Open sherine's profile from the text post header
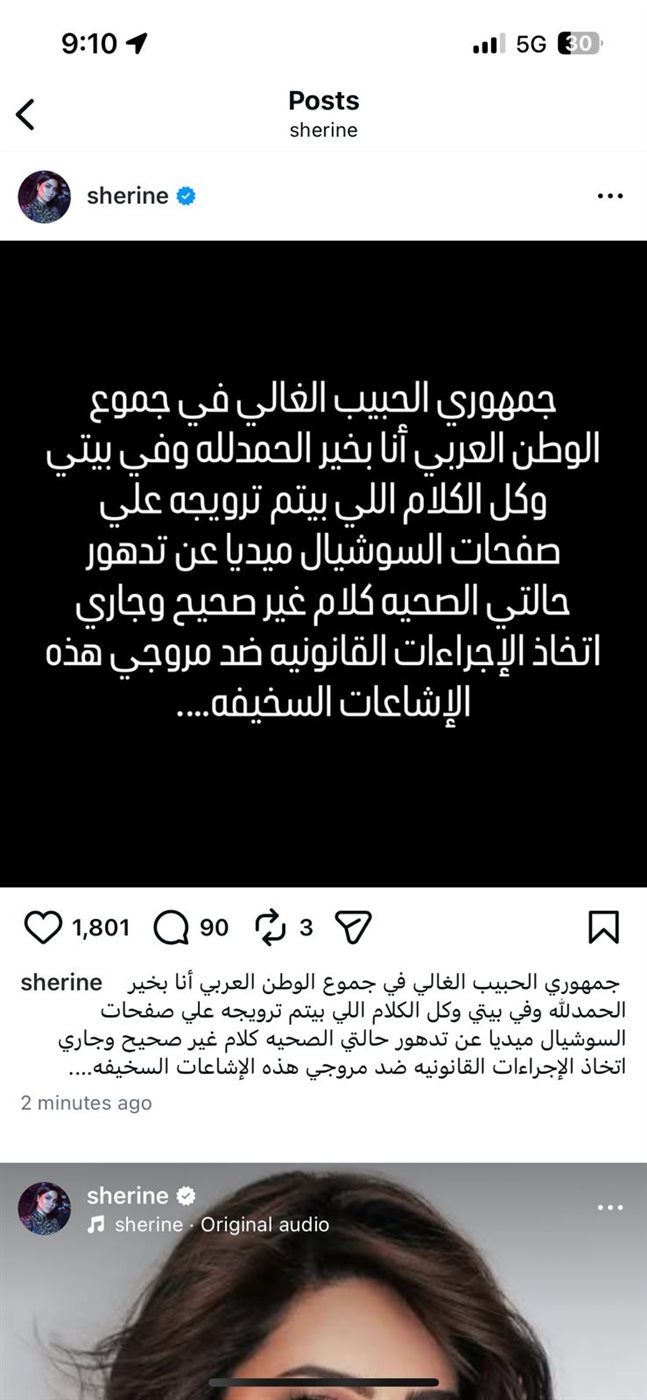The image size is (647, 1400). (127, 196)
